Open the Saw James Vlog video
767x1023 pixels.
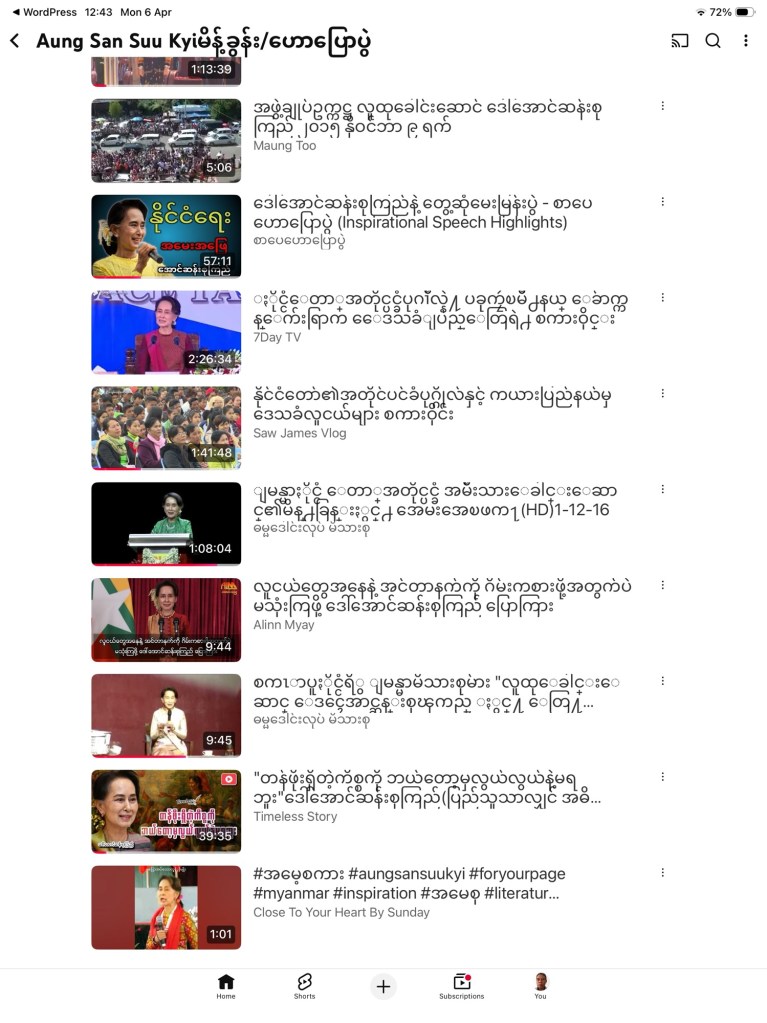click(166, 428)
